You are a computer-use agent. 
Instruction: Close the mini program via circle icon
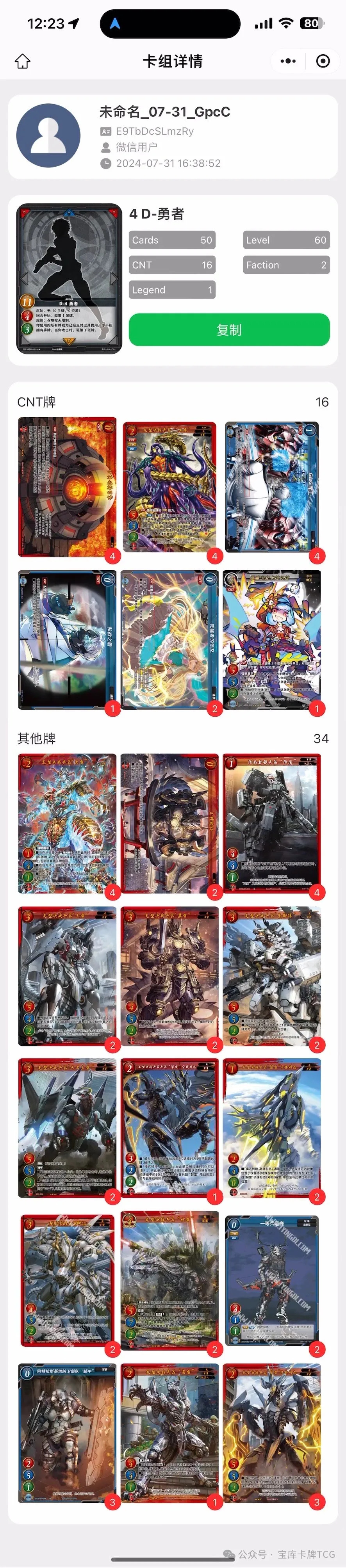coord(323,61)
